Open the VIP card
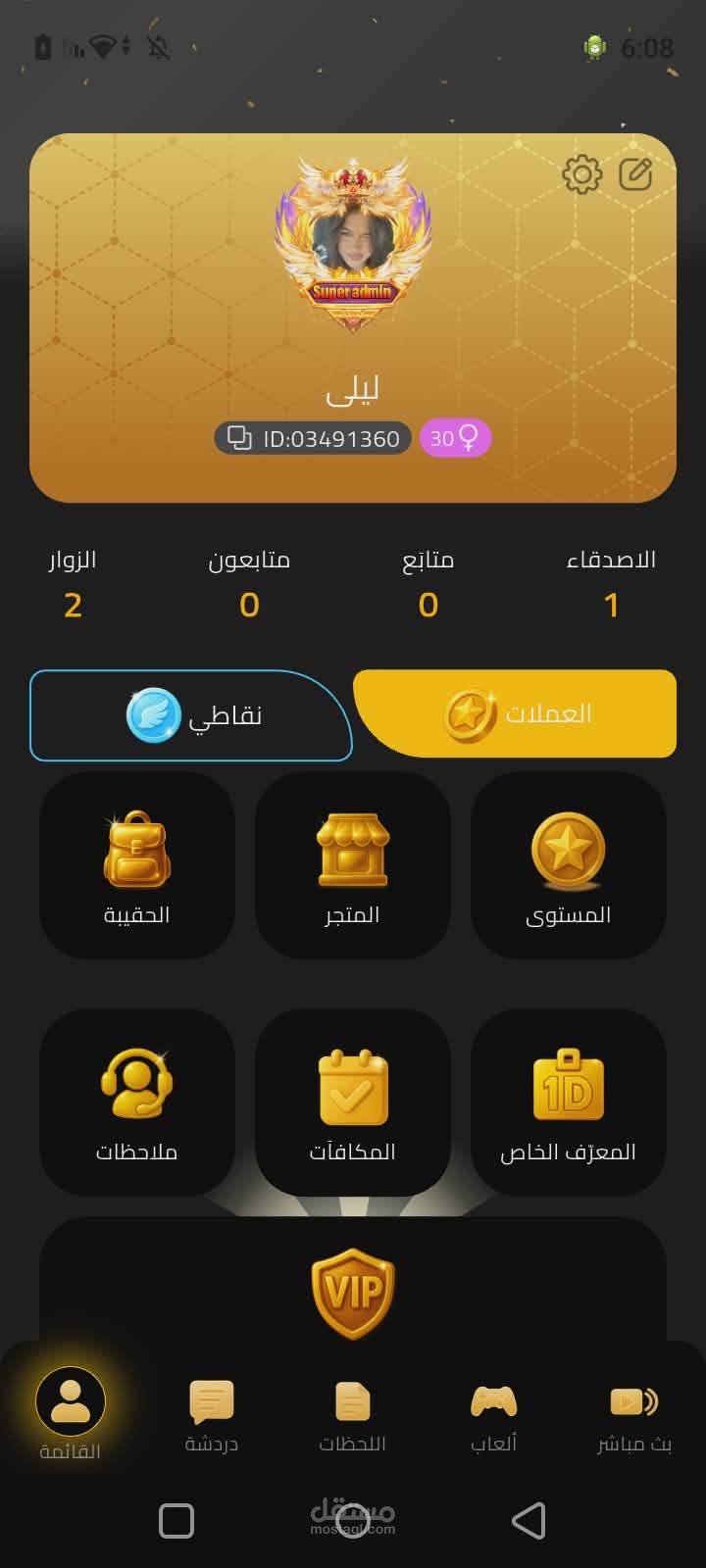 click(x=352, y=1292)
